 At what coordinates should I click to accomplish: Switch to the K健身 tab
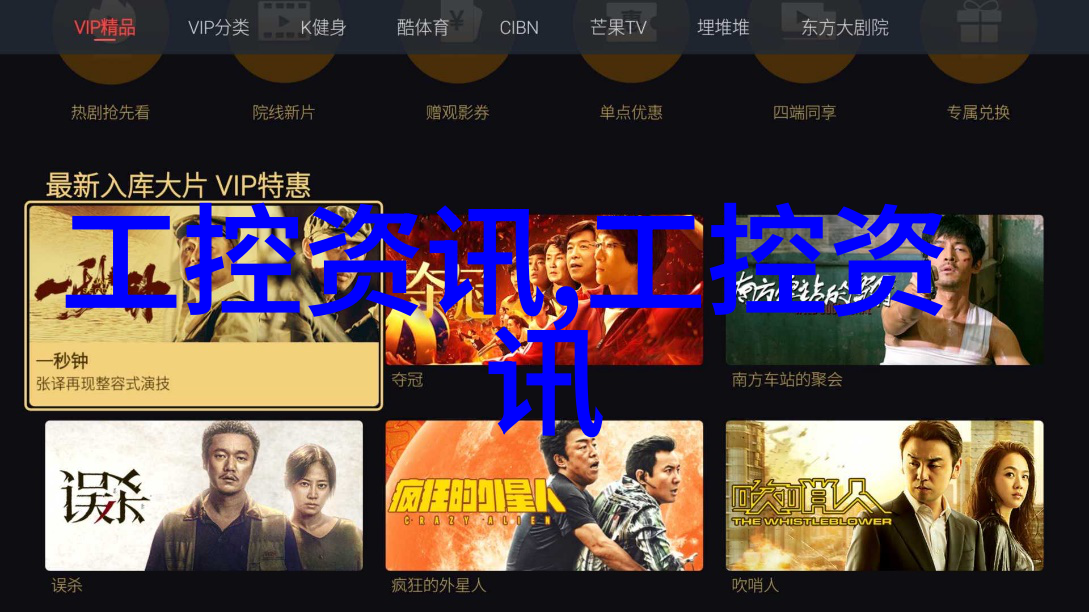tap(323, 28)
